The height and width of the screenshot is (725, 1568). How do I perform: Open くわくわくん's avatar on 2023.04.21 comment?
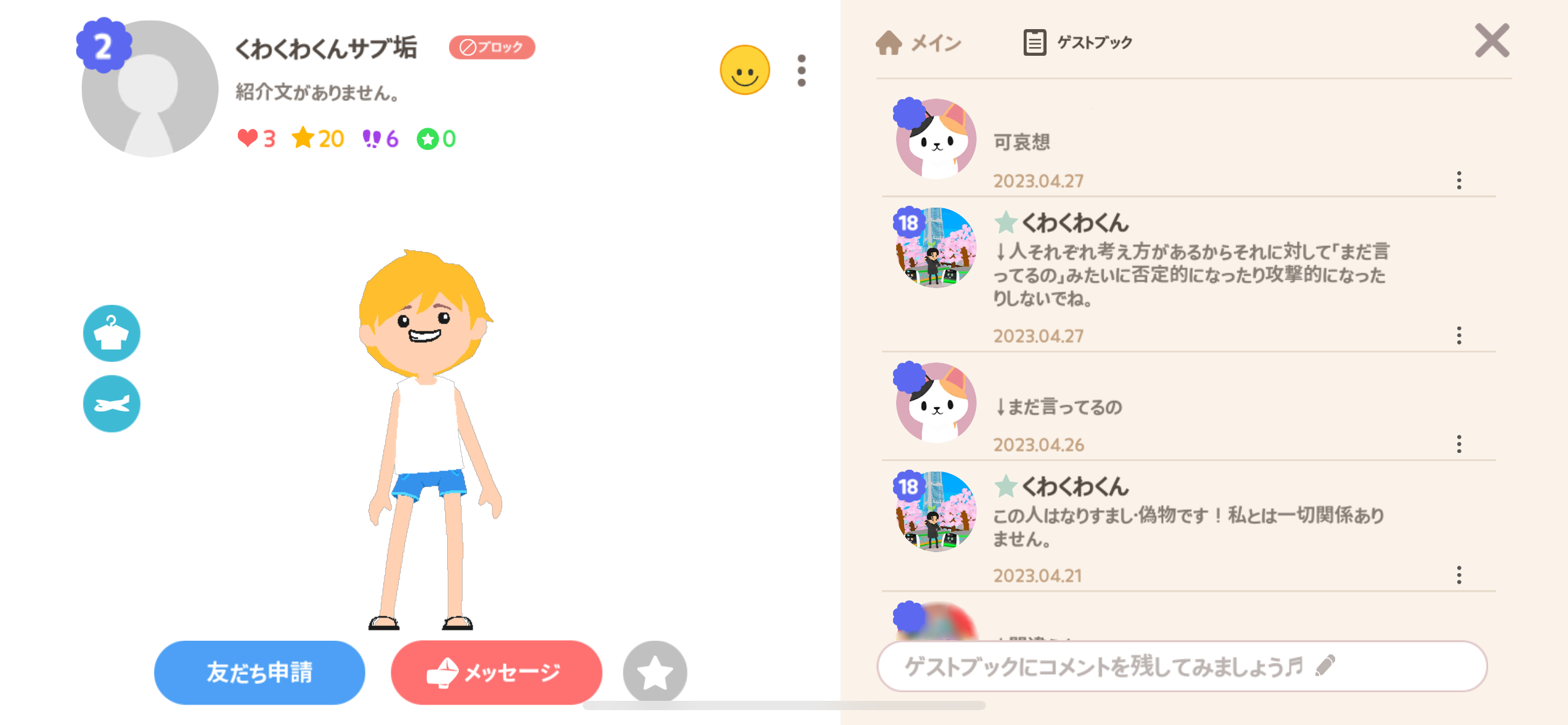(936, 511)
